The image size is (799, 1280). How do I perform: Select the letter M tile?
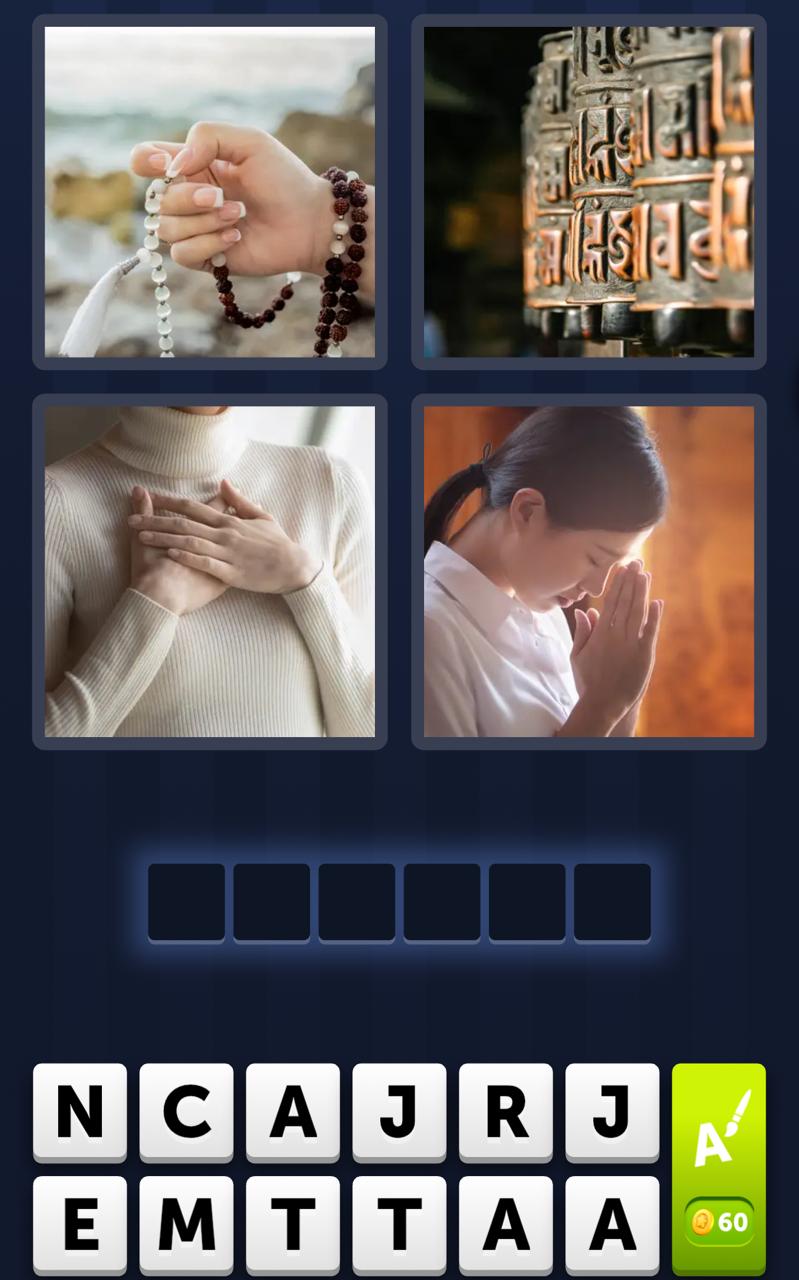(x=186, y=1222)
